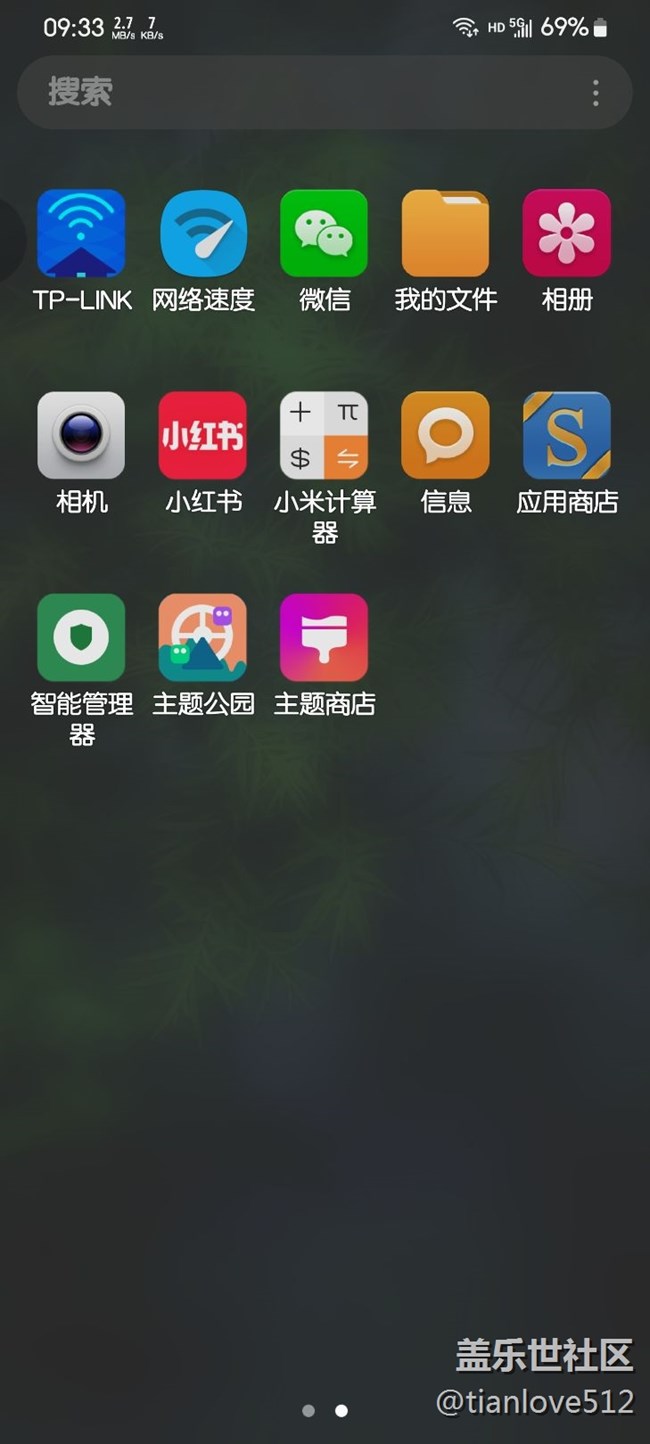Open the 主题公园 app
Viewport: 650px width, 1444px height.
coord(203,637)
